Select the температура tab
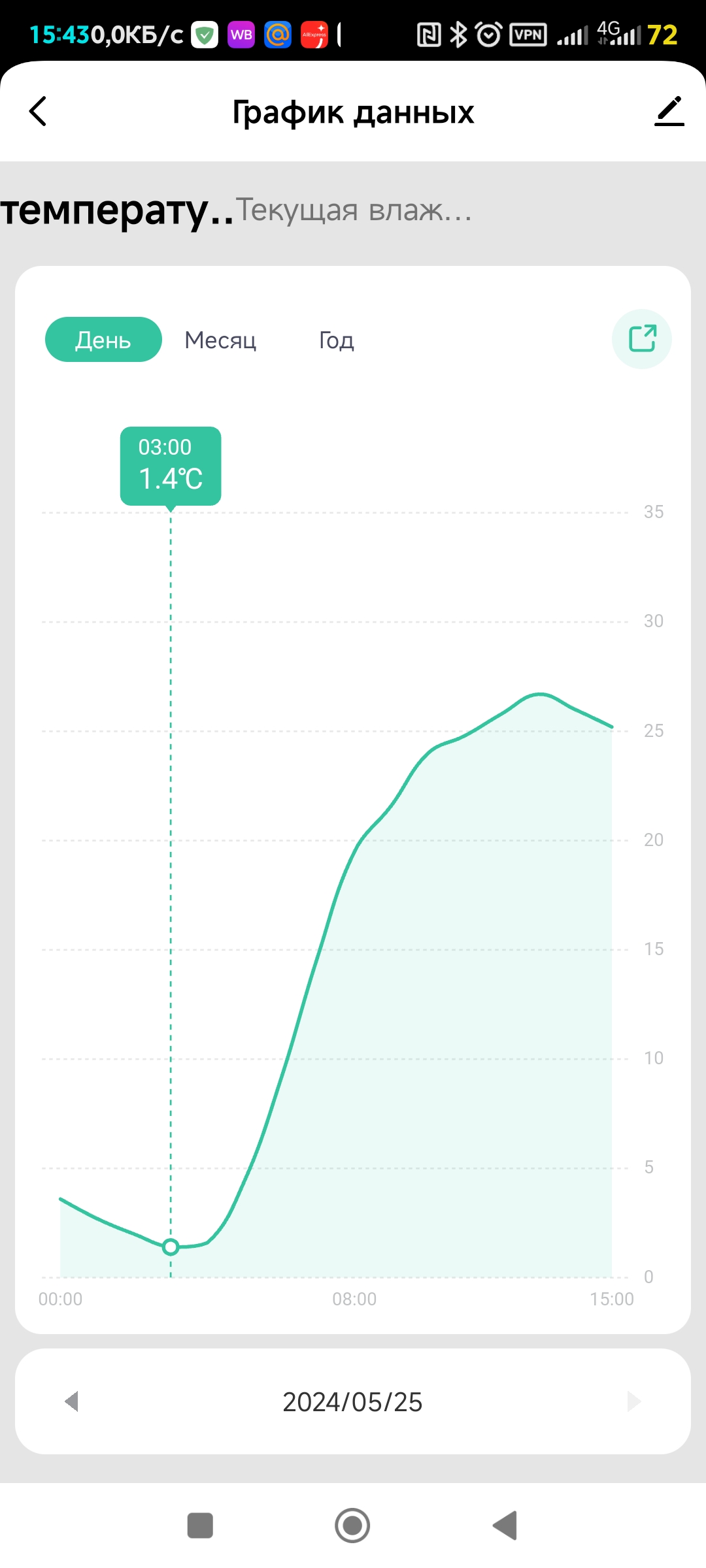 116,210
